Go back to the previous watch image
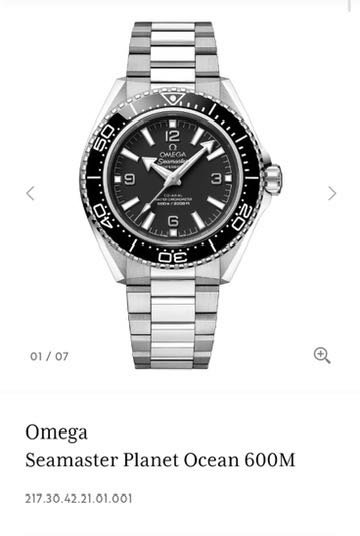360x536 pixels. [x=30, y=193]
